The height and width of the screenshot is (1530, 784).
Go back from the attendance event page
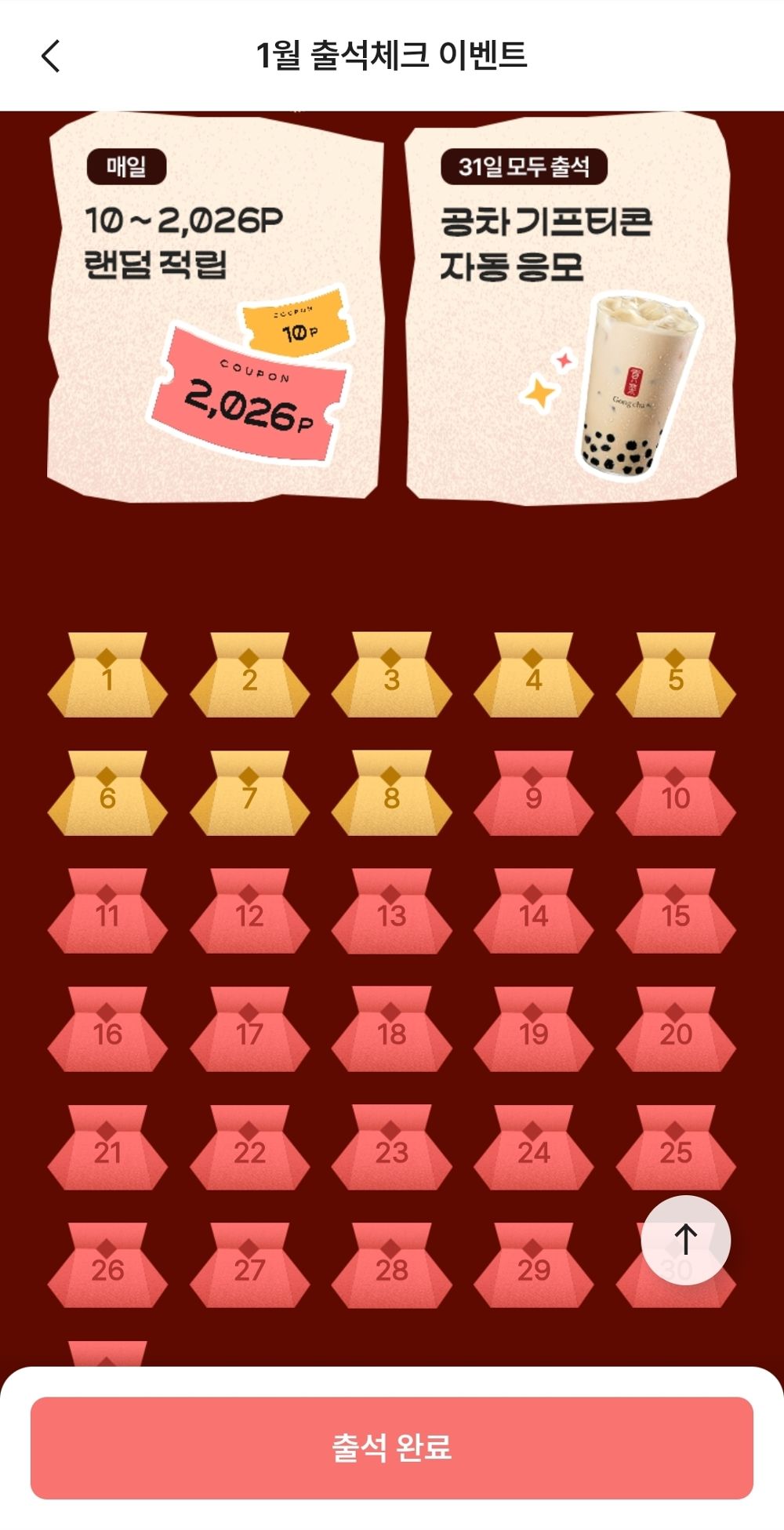[51, 56]
